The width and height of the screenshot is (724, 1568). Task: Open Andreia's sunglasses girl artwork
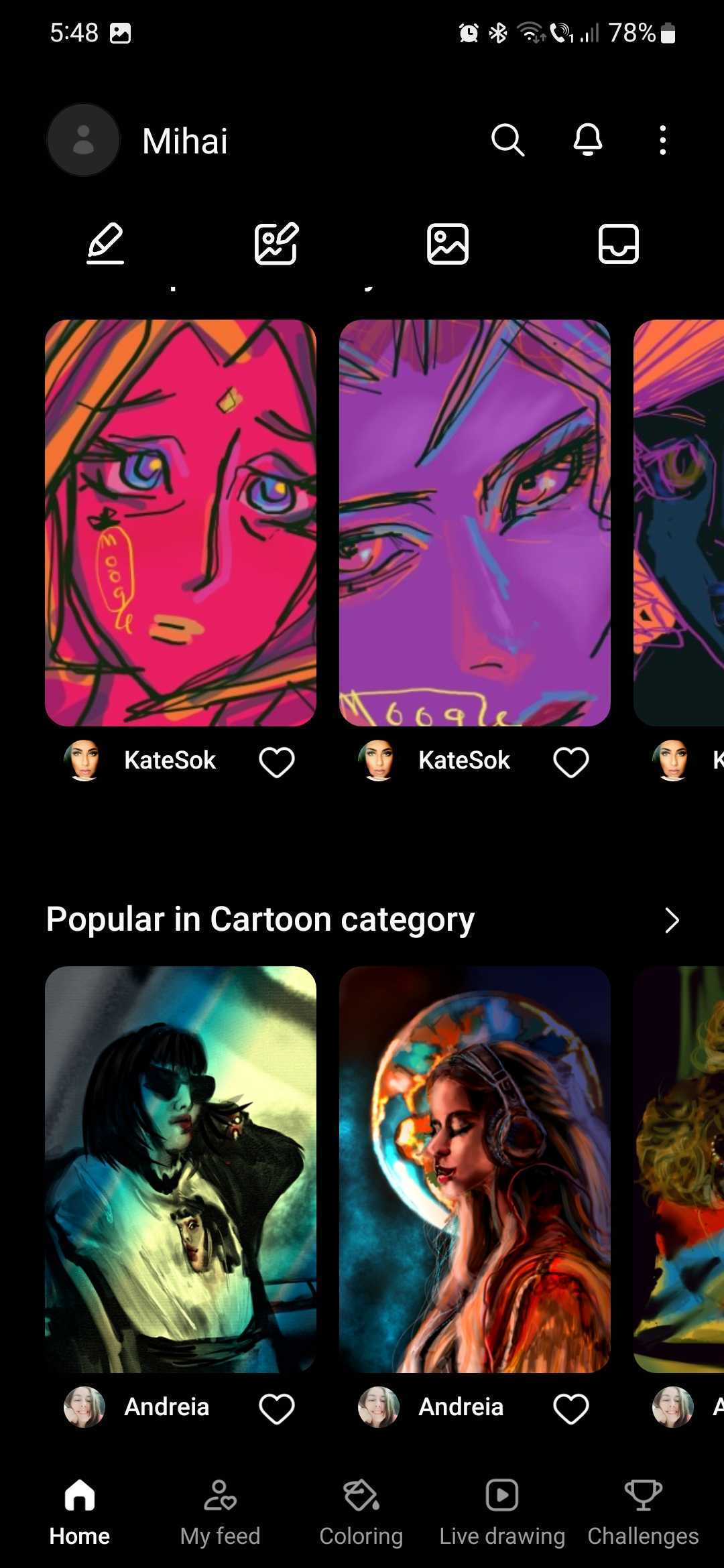tap(180, 1169)
